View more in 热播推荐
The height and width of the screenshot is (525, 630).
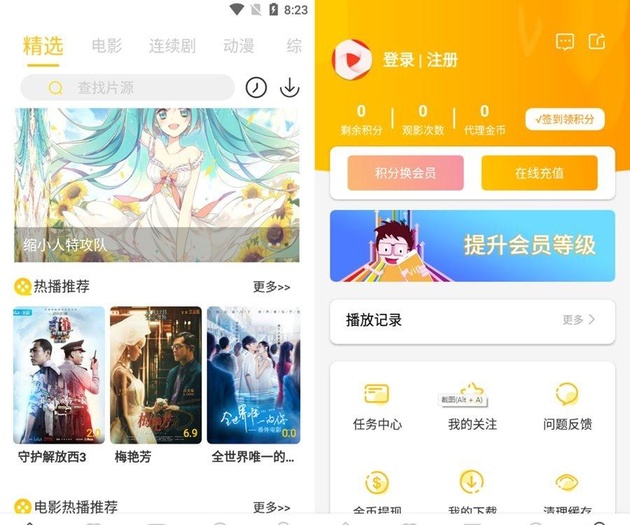tap(271, 287)
